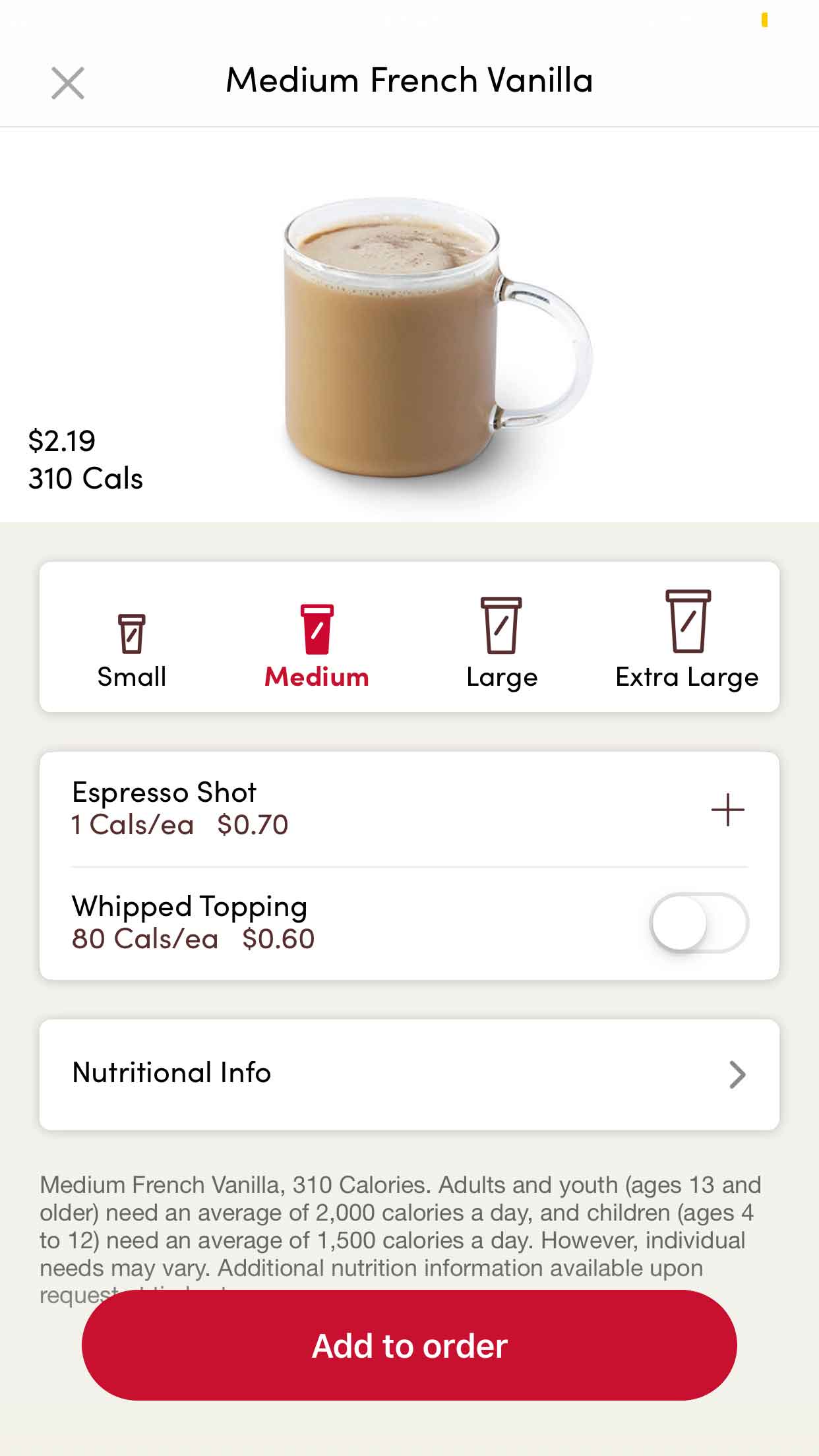The image size is (819, 1456).
Task: Select the Small cup size icon
Action: 131,634
